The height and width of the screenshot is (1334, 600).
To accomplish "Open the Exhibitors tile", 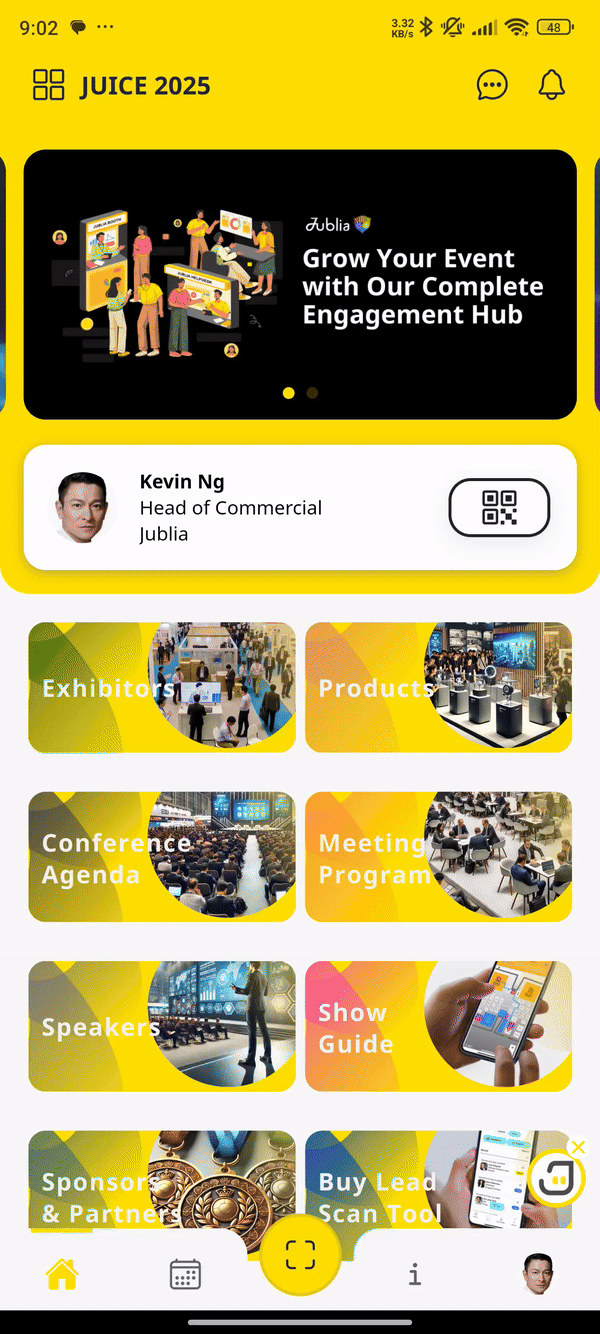I will coord(162,687).
